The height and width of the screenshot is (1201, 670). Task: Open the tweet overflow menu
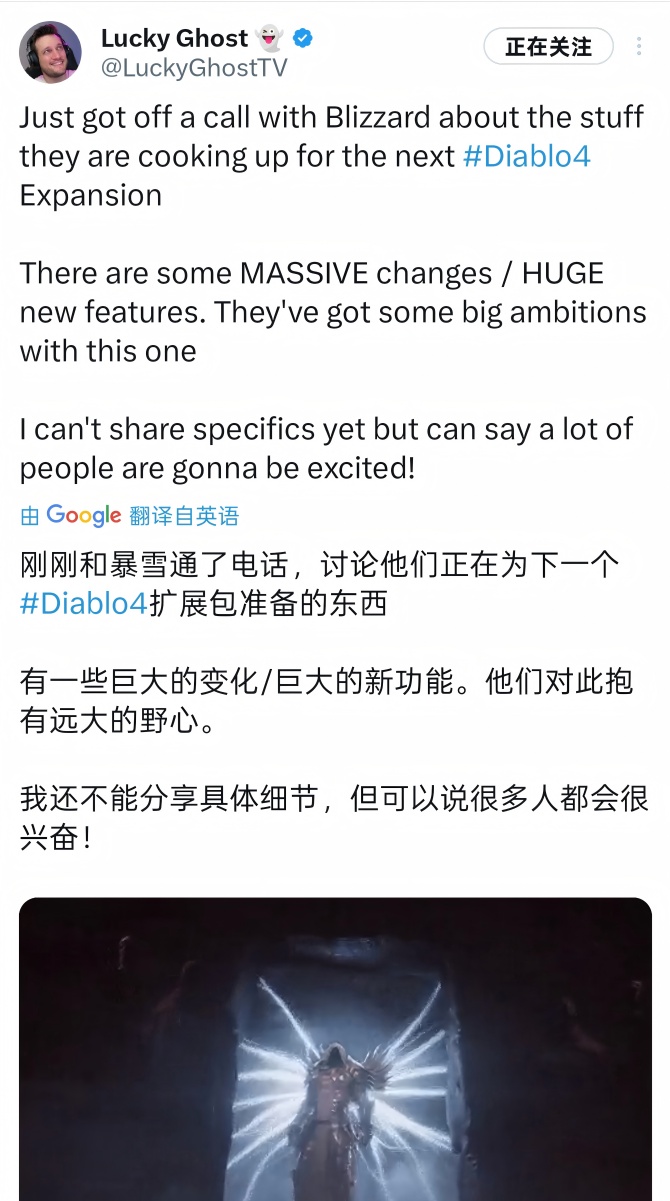[x=640, y=47]
